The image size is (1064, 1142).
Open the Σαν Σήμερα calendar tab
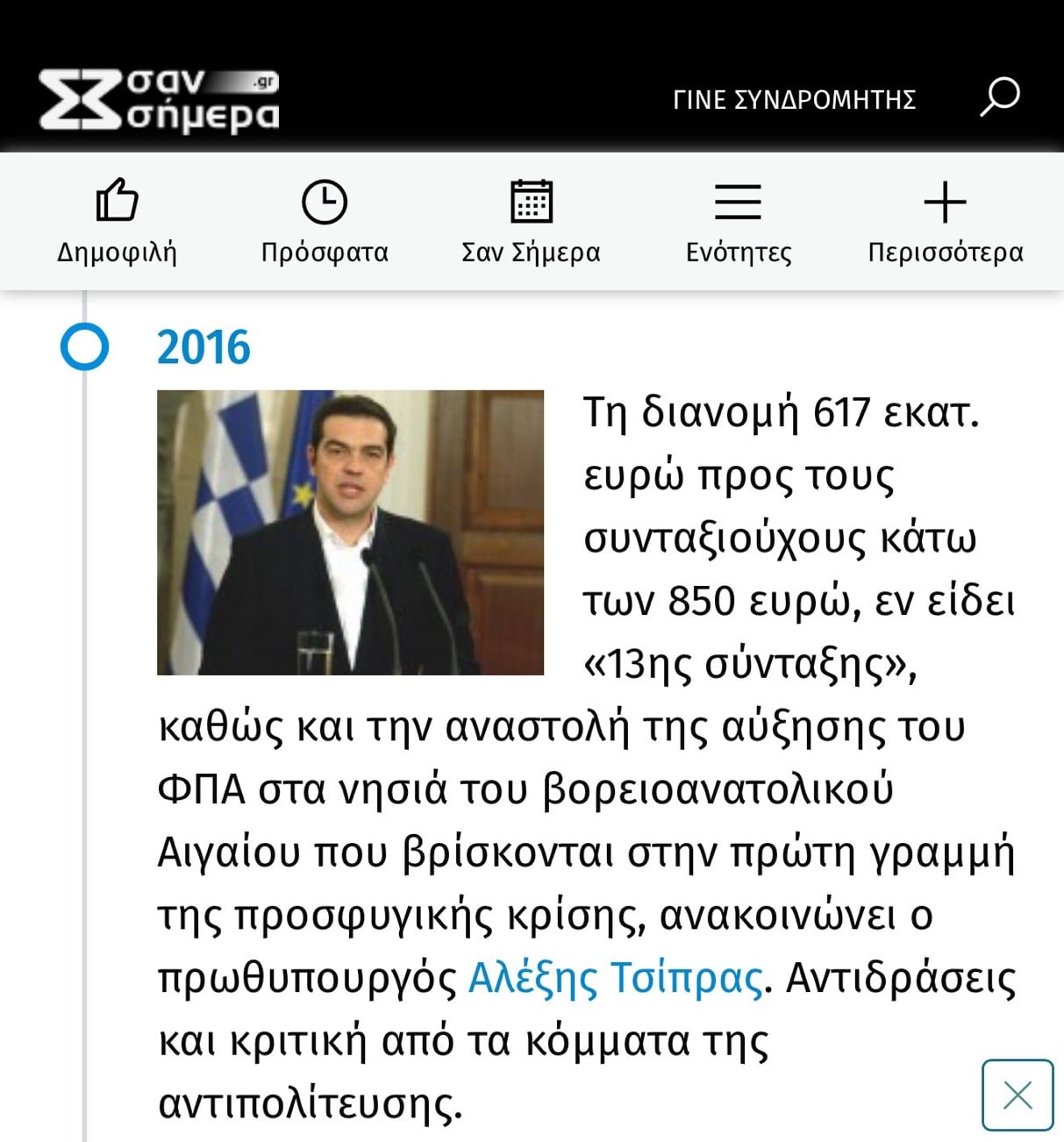tap(531, 221)
